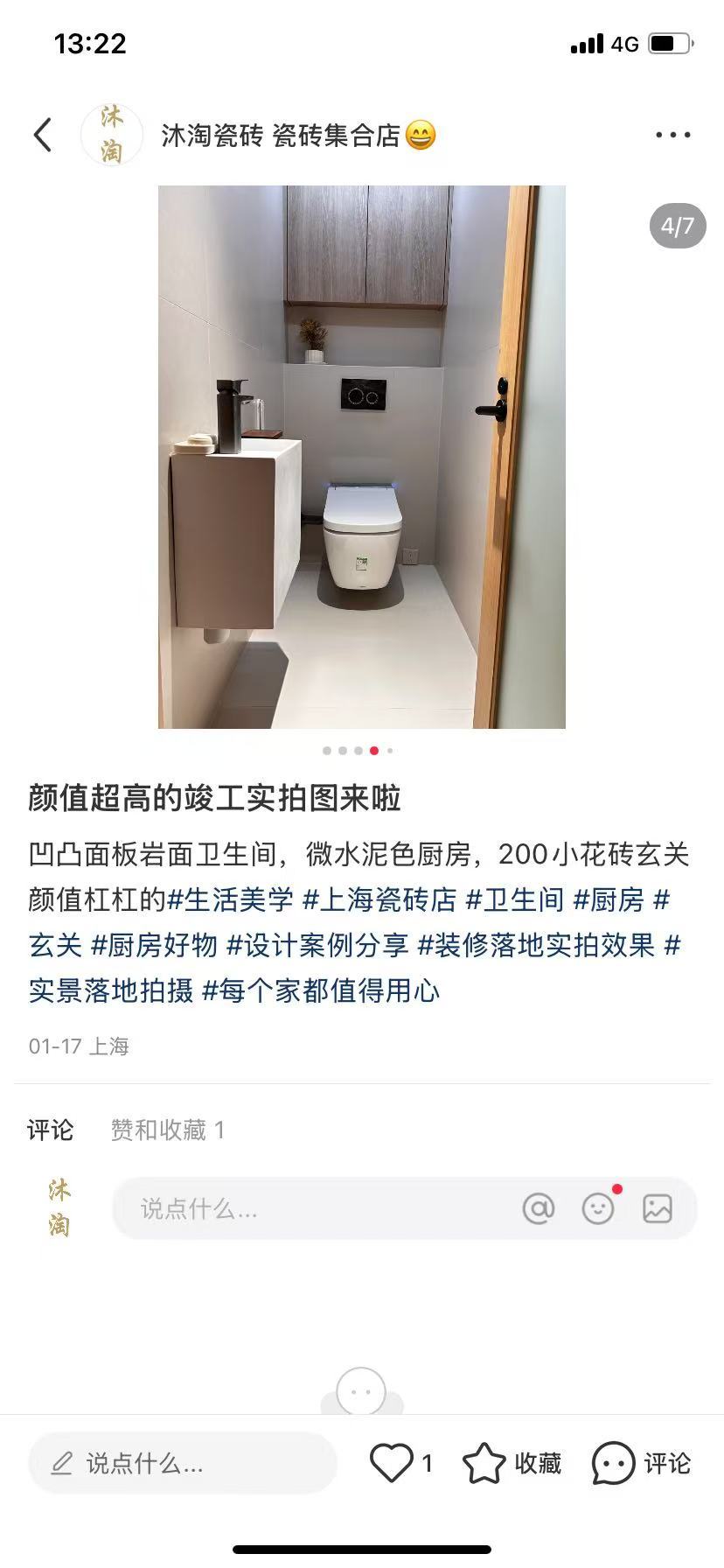Open the #上海瓷砖店 hashtag
The image size is (724, 1568).
(x=379, y=899)
